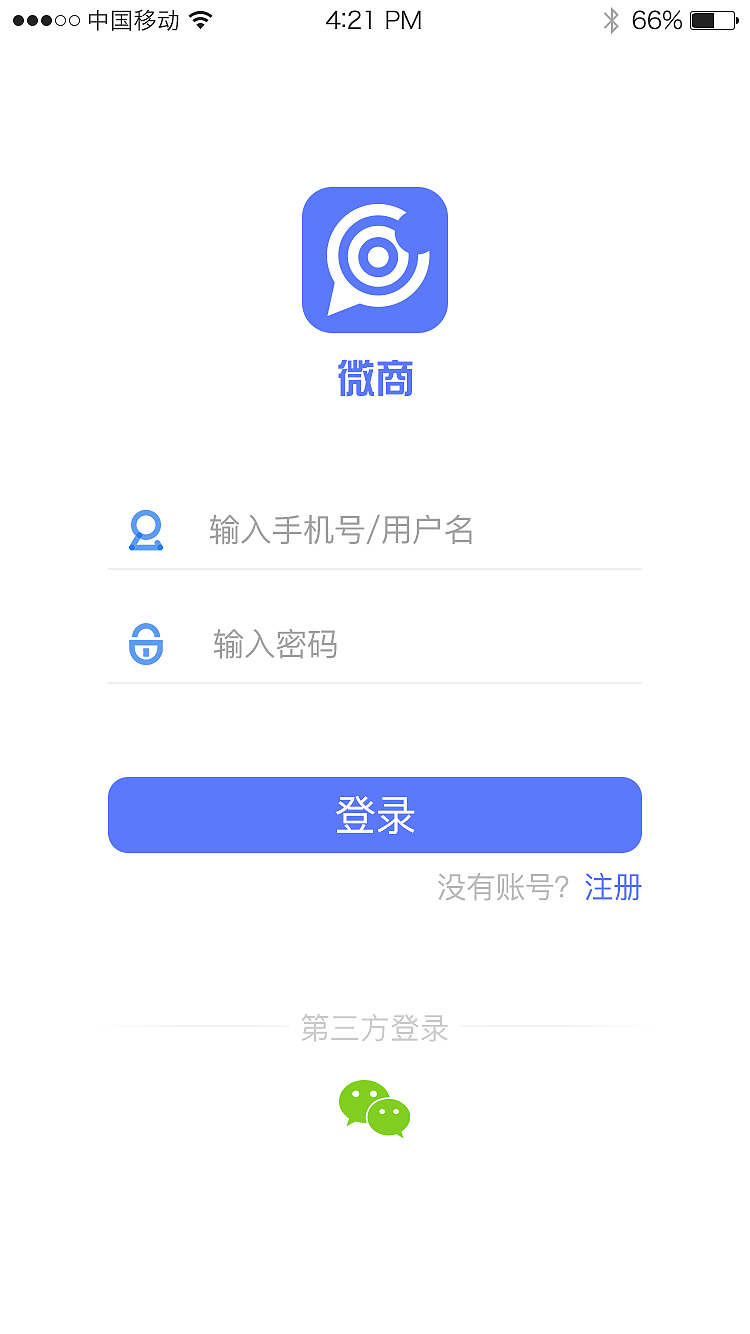This screenshot has height=1334, width=750.
Task: Tap the 4:21 PM clock display
Action: pyautogui.click(x=375, y=18)
